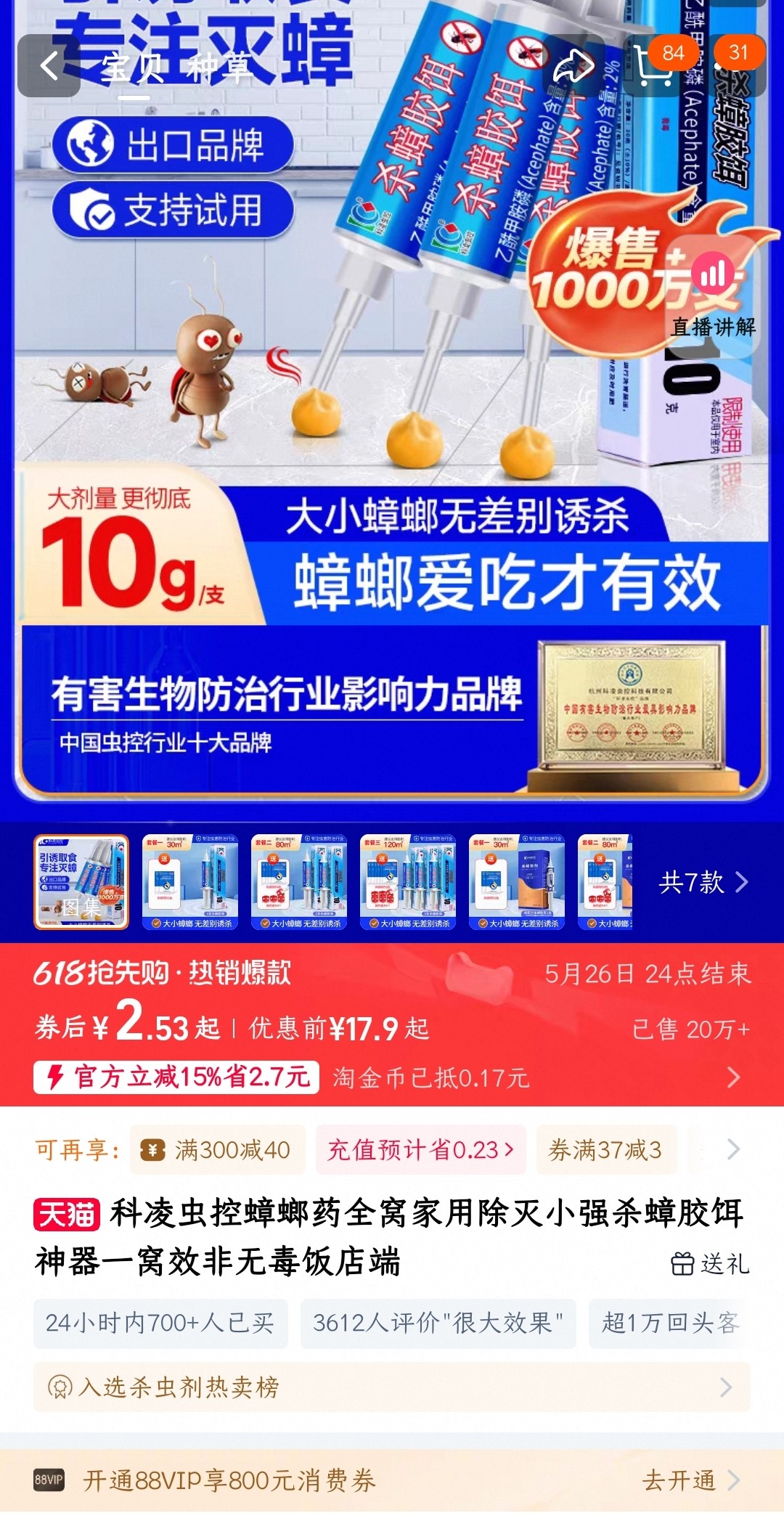784x1513 pixels.
Task: Go back from the product page
Action: click(x=49, y=67)
